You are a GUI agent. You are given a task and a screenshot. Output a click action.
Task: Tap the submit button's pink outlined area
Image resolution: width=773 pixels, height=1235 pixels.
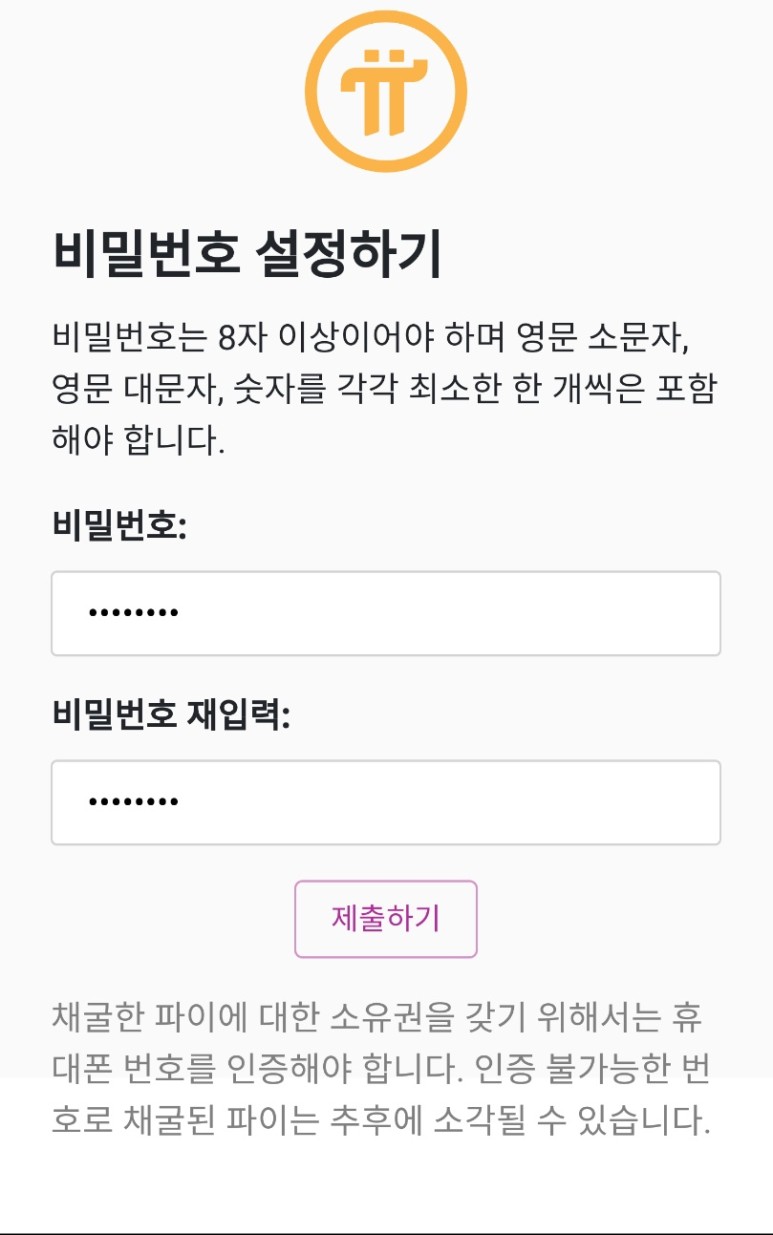tap(385, 916)
